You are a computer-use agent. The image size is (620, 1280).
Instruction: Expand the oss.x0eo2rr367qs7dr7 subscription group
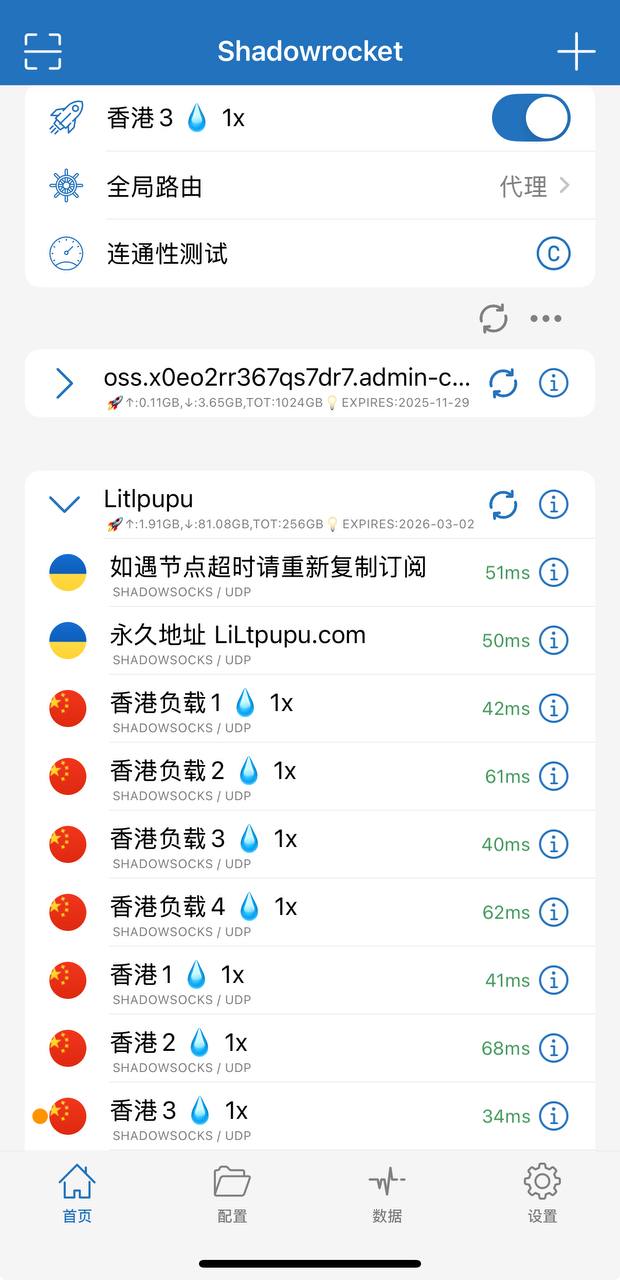pos(65,383)
